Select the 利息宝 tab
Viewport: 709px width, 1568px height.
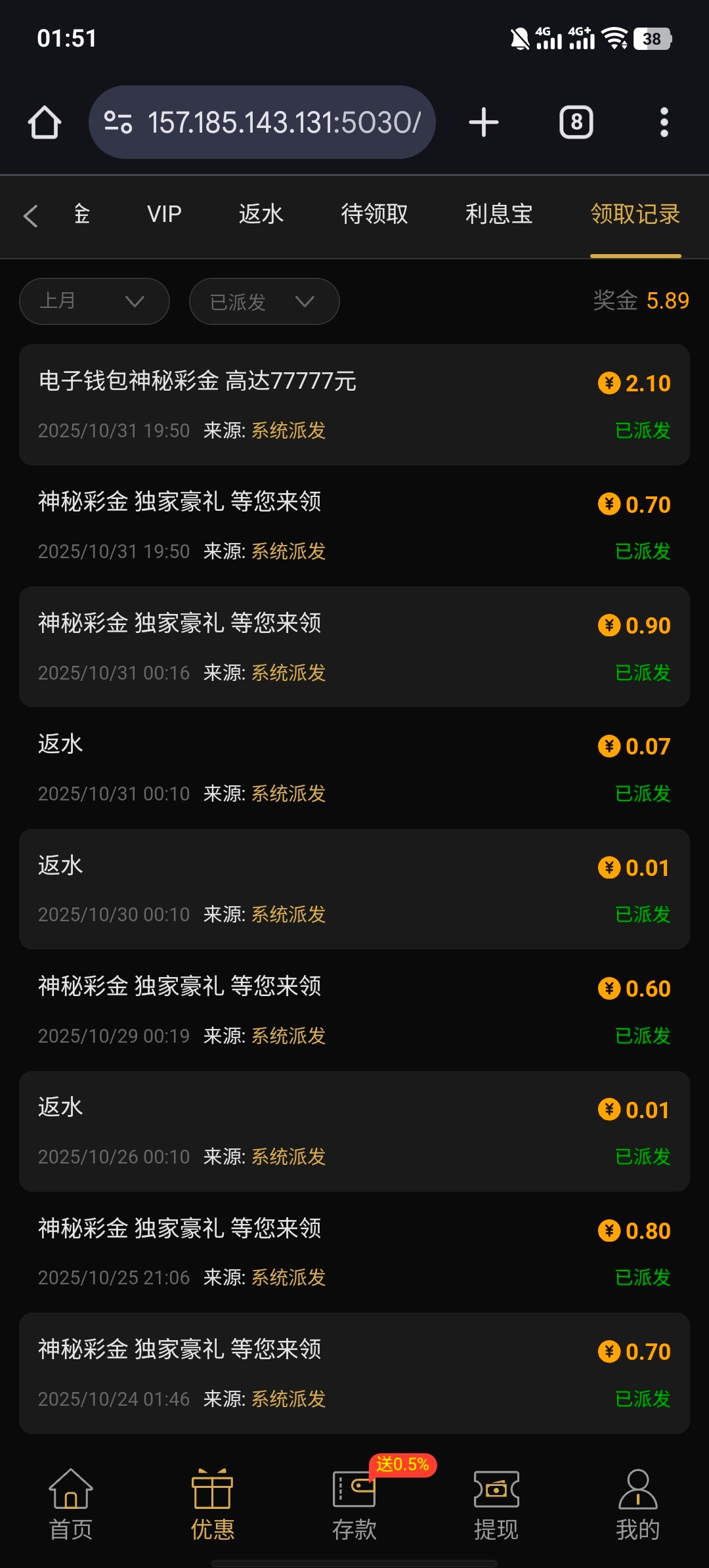[499, 214]
